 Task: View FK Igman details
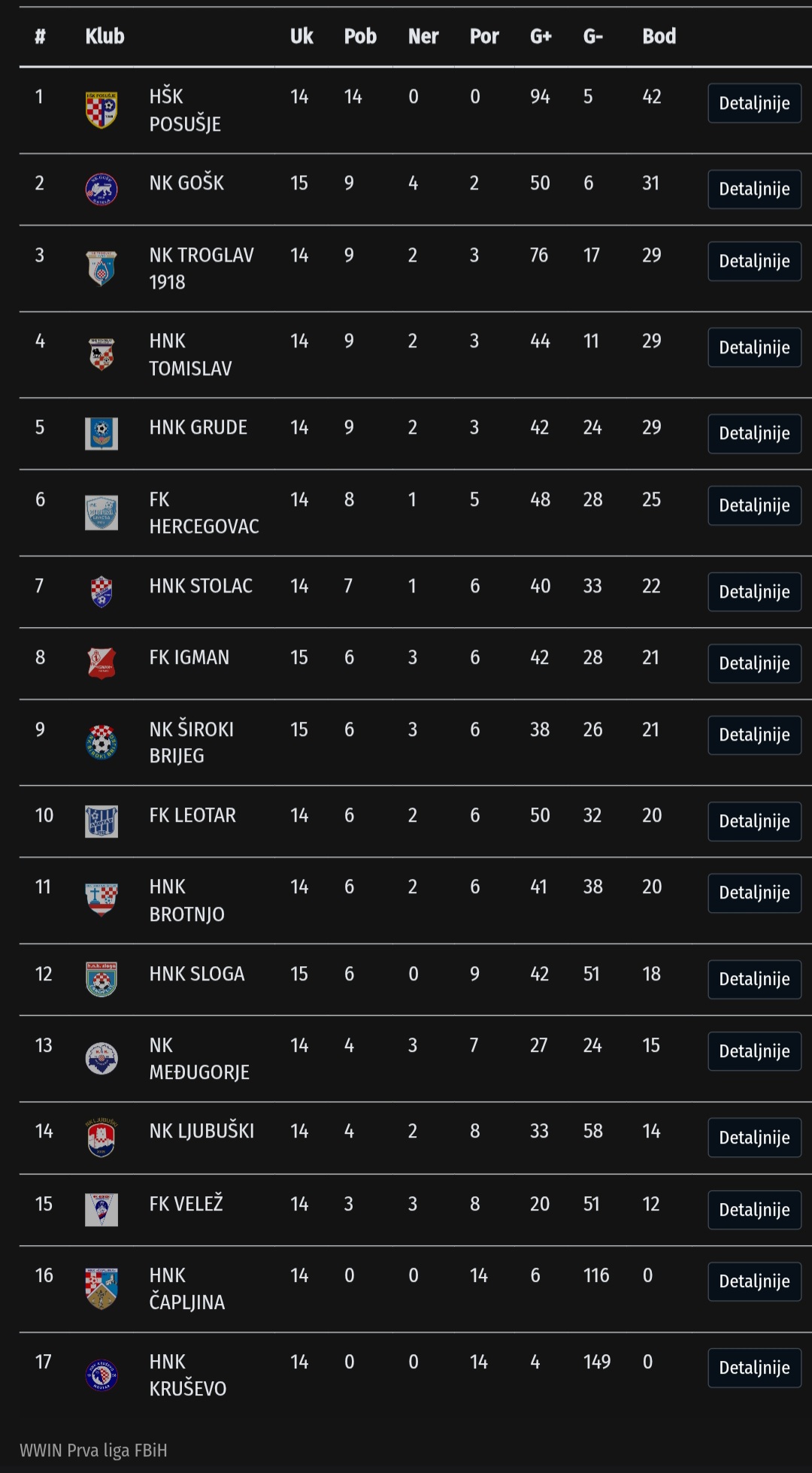[754, 663]
